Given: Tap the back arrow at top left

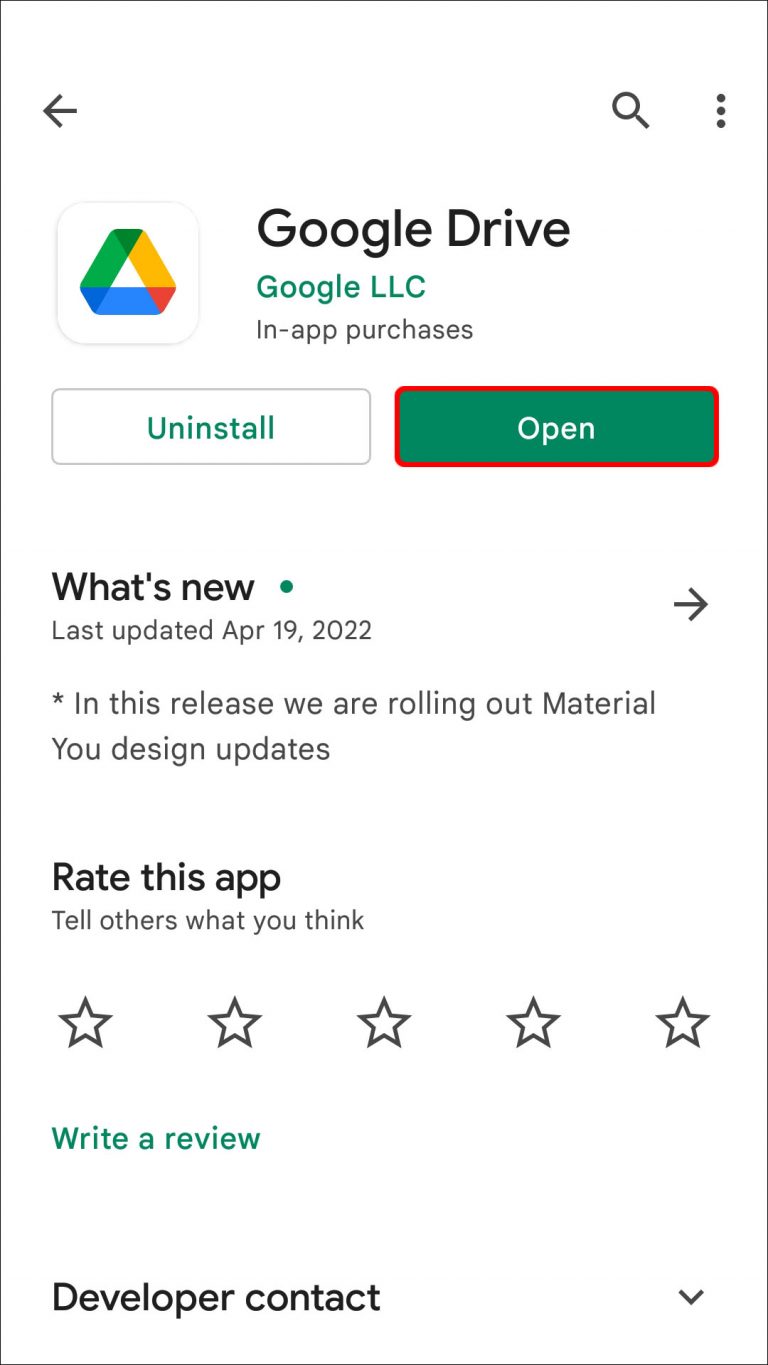Looking at the screenshot, I should point(59,110).
